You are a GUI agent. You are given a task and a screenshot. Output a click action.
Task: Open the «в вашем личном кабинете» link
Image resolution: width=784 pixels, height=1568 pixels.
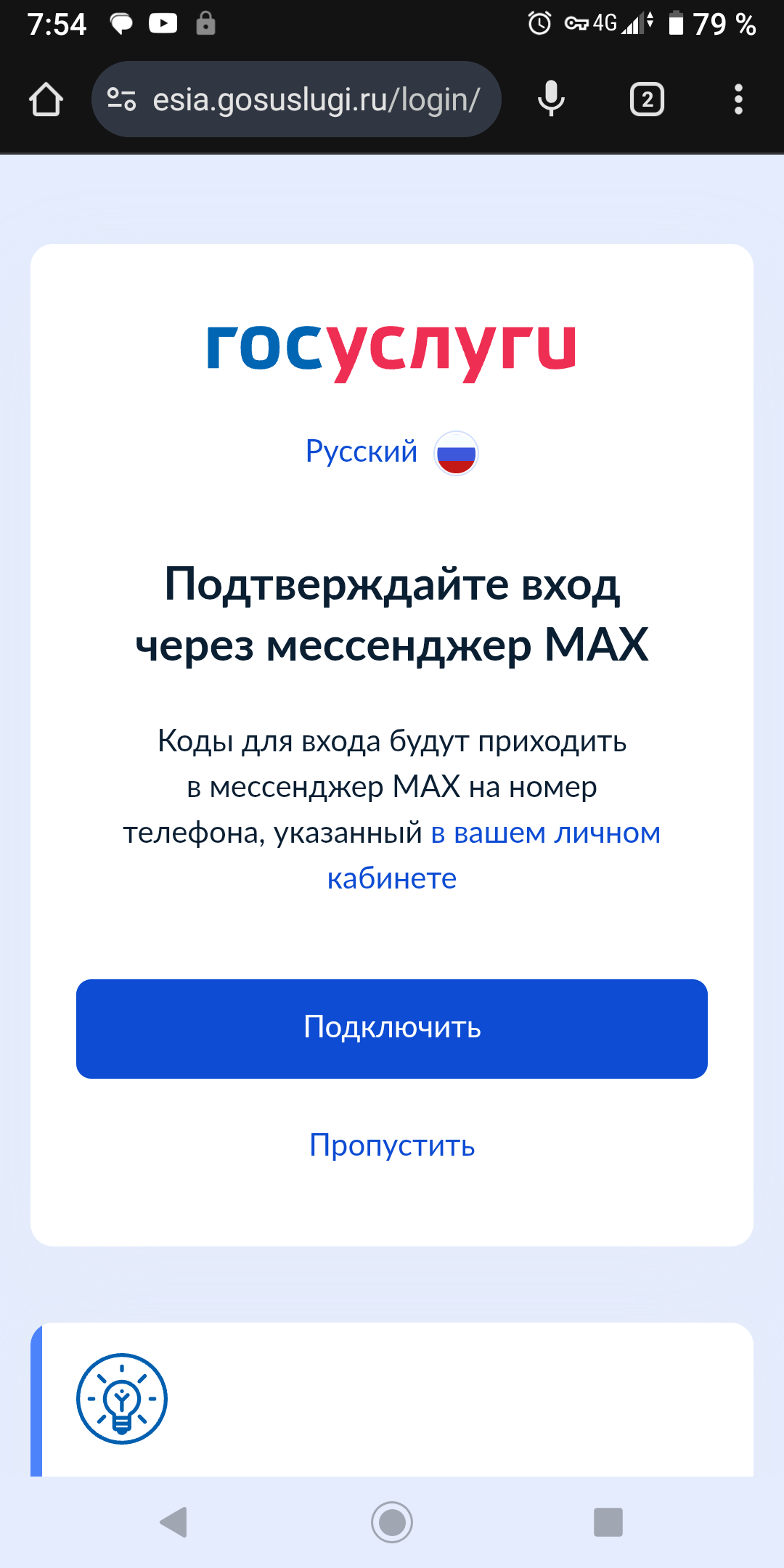pos(544,833)
